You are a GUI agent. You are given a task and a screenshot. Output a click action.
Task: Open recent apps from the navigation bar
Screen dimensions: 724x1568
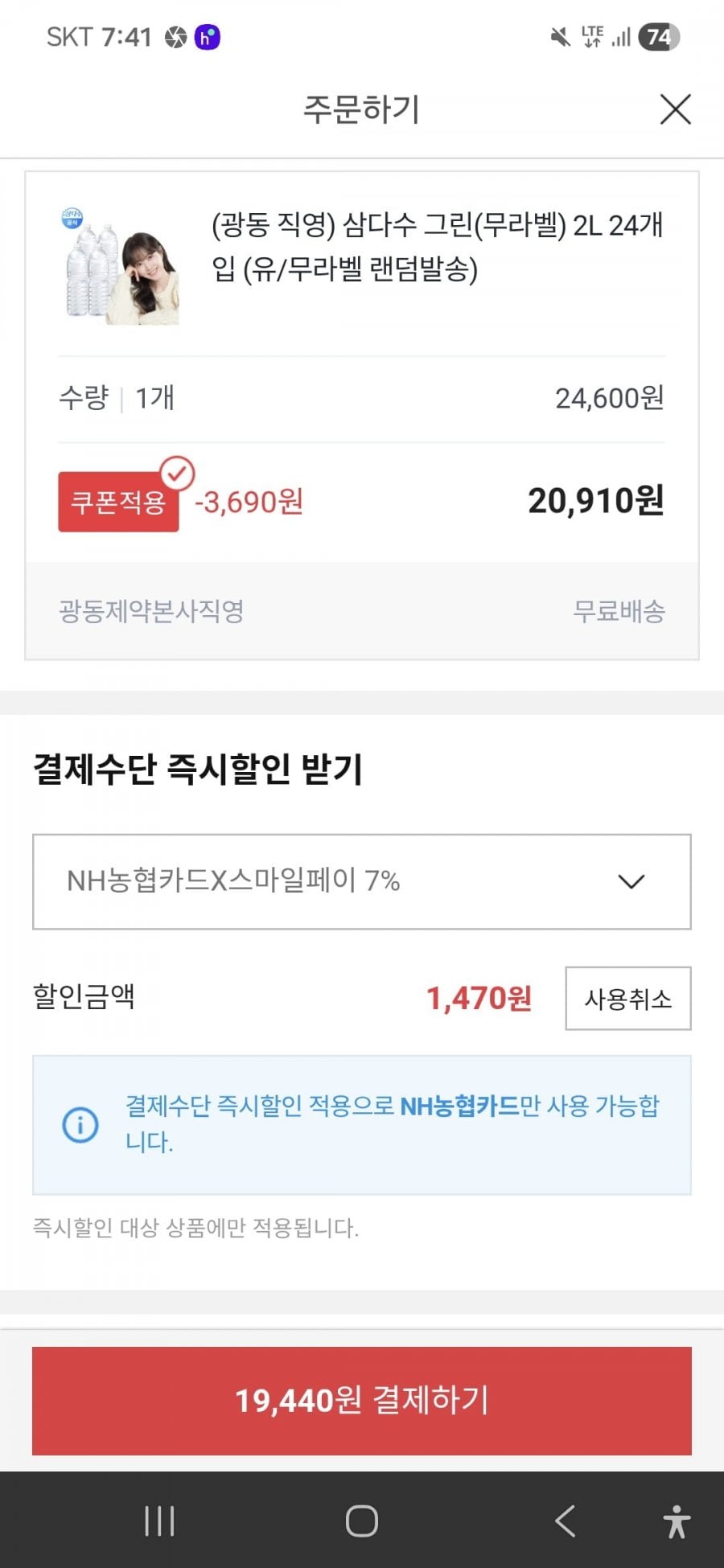pyautogui.click(x=159, y=1521)
